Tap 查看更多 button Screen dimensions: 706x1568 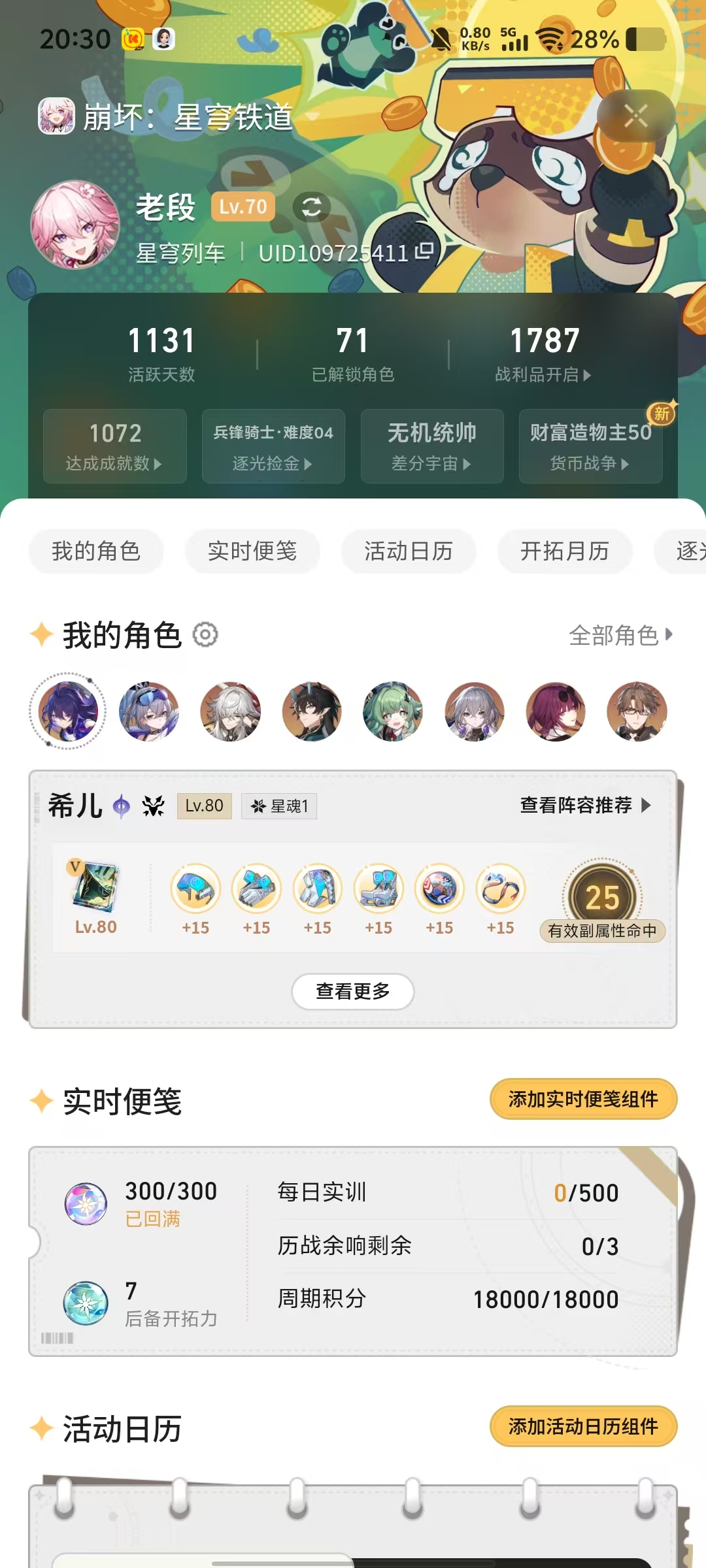(353, 992)
